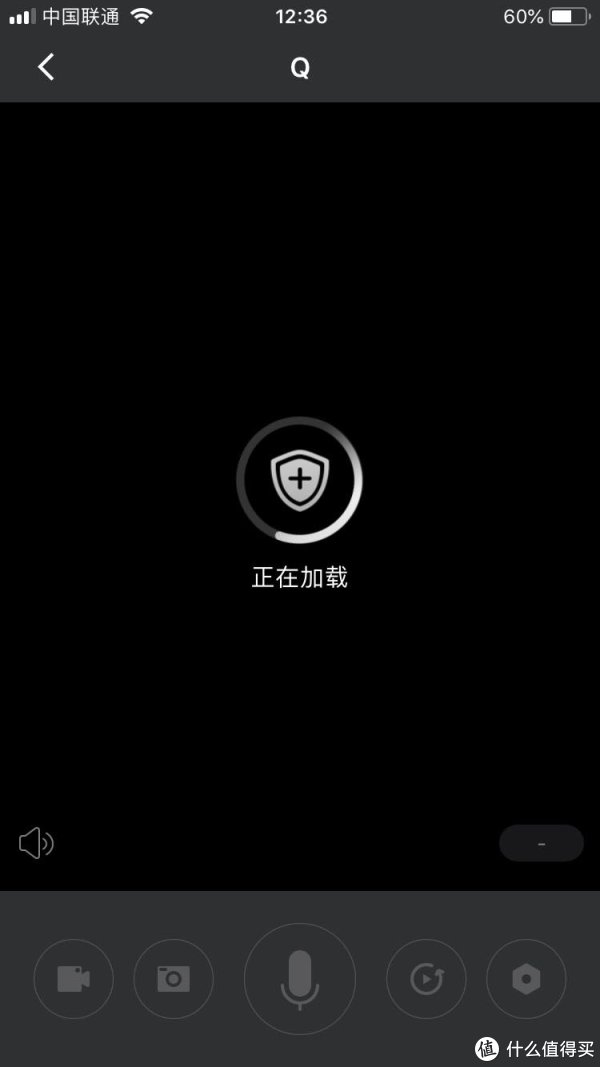Take a snapshot with the camera button

[x=173, y=979]
